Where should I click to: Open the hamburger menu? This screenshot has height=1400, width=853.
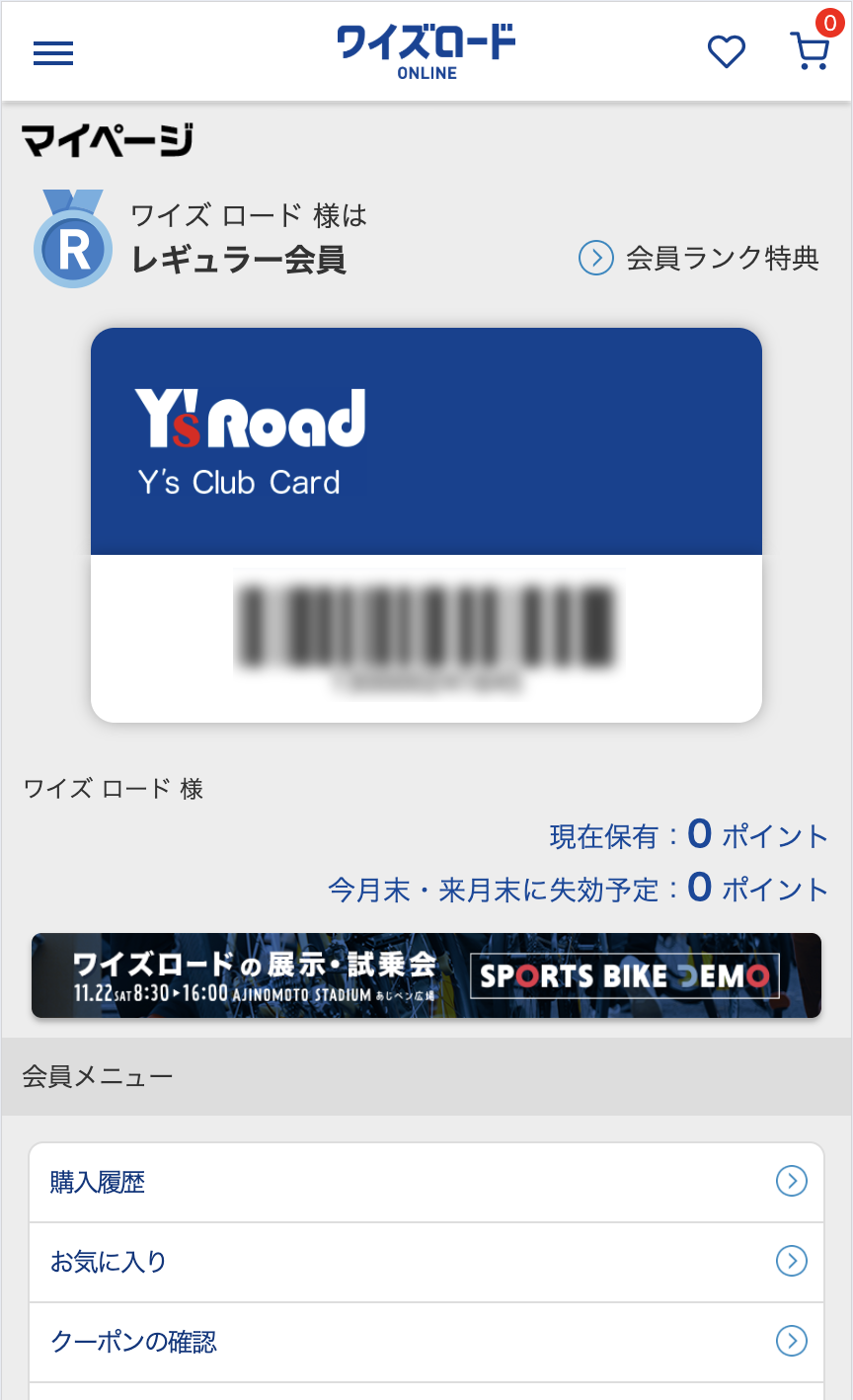tap(53, 53)
